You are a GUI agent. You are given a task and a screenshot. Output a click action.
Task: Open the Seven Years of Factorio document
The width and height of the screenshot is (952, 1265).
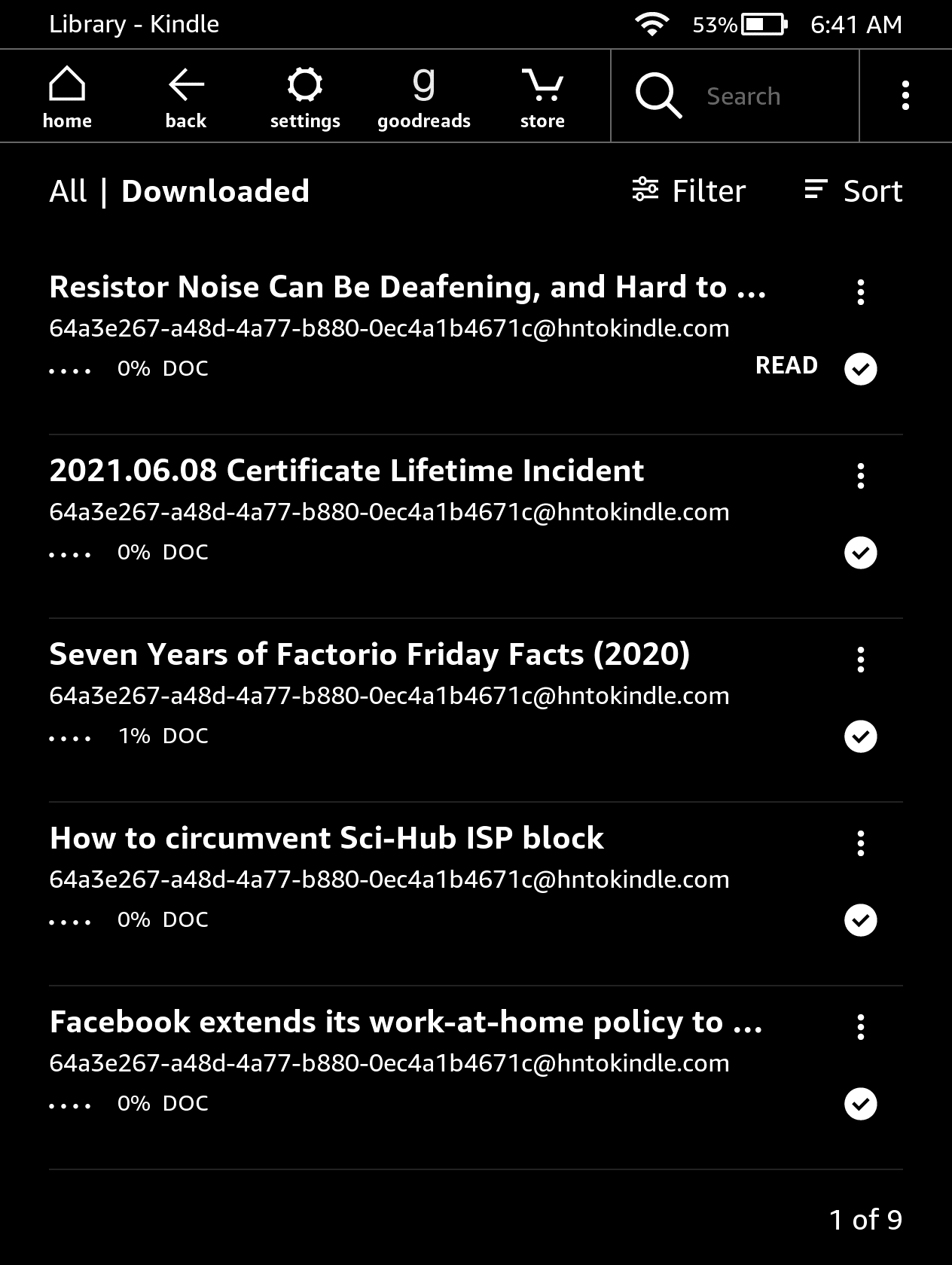pos(369,654)
